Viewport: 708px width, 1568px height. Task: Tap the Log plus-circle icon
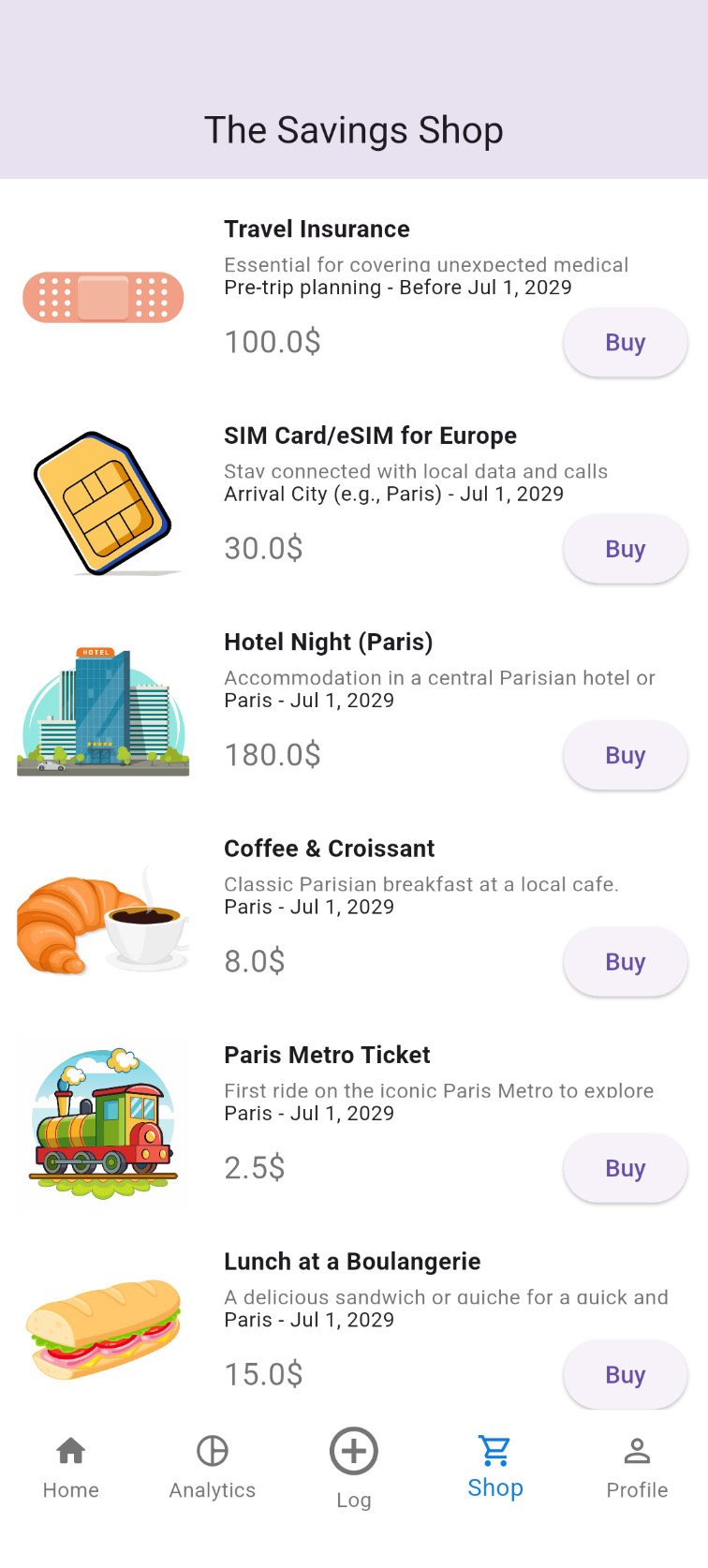[x=353, y=1450]
